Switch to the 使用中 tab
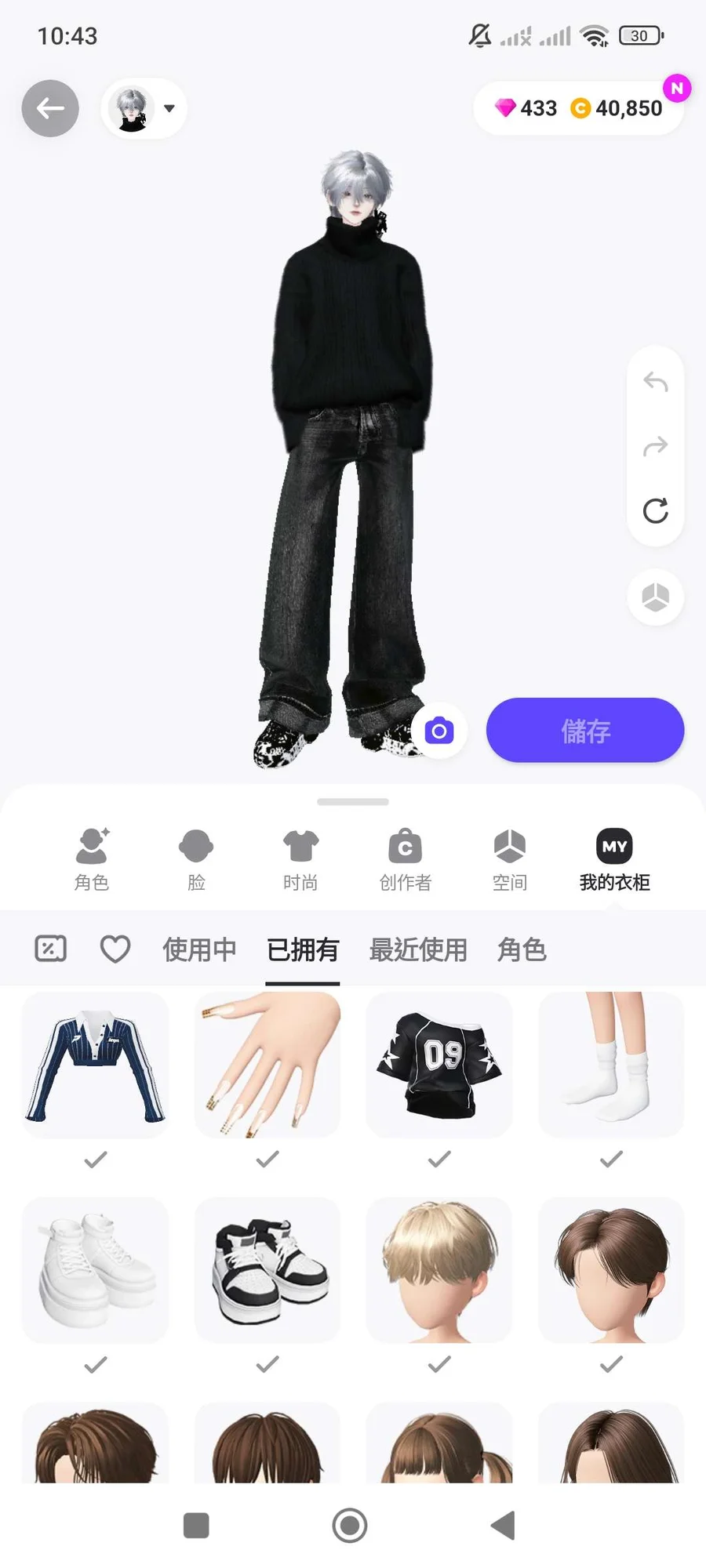Screen dimensions: 706x1568 pos(199,949)
